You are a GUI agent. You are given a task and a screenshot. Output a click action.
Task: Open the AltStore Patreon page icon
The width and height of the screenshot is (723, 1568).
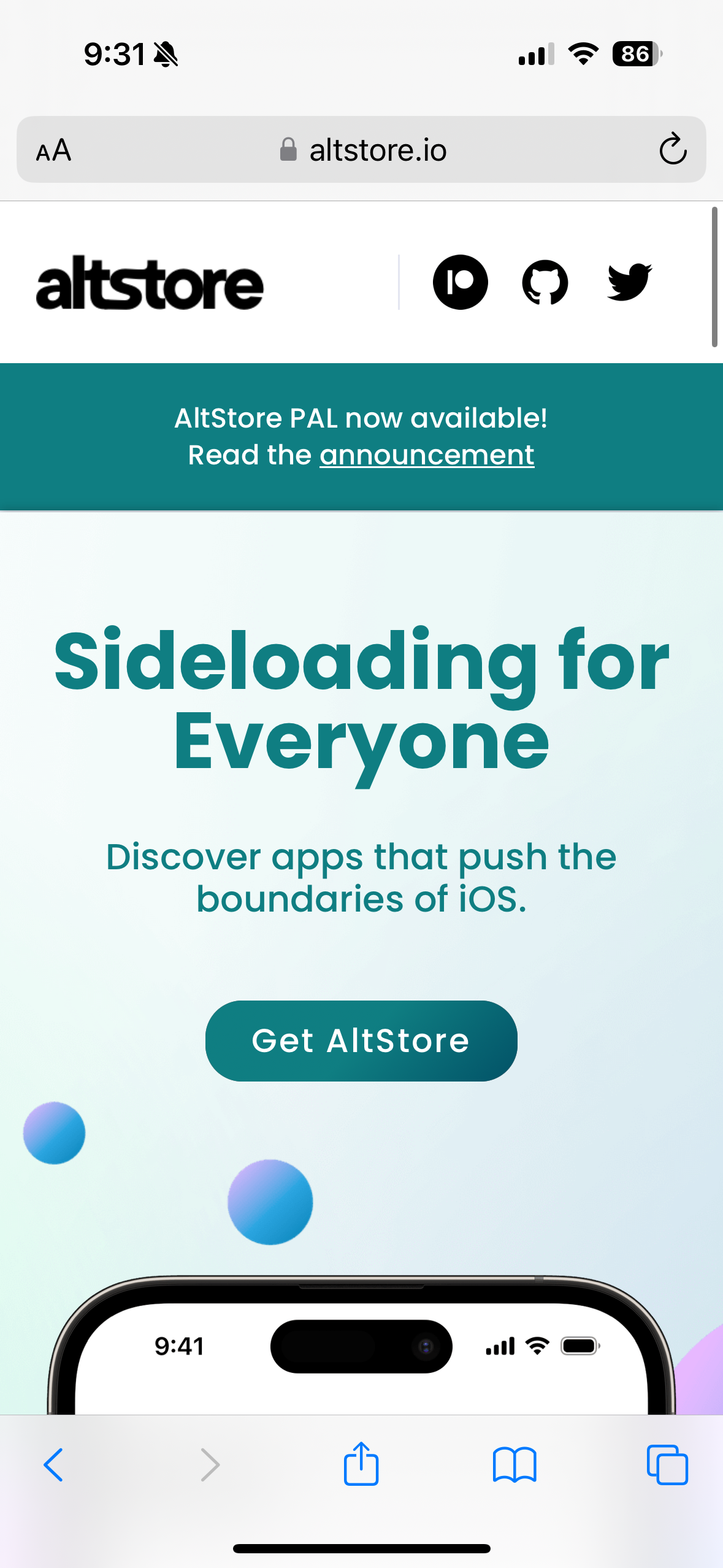click(460, 282)
